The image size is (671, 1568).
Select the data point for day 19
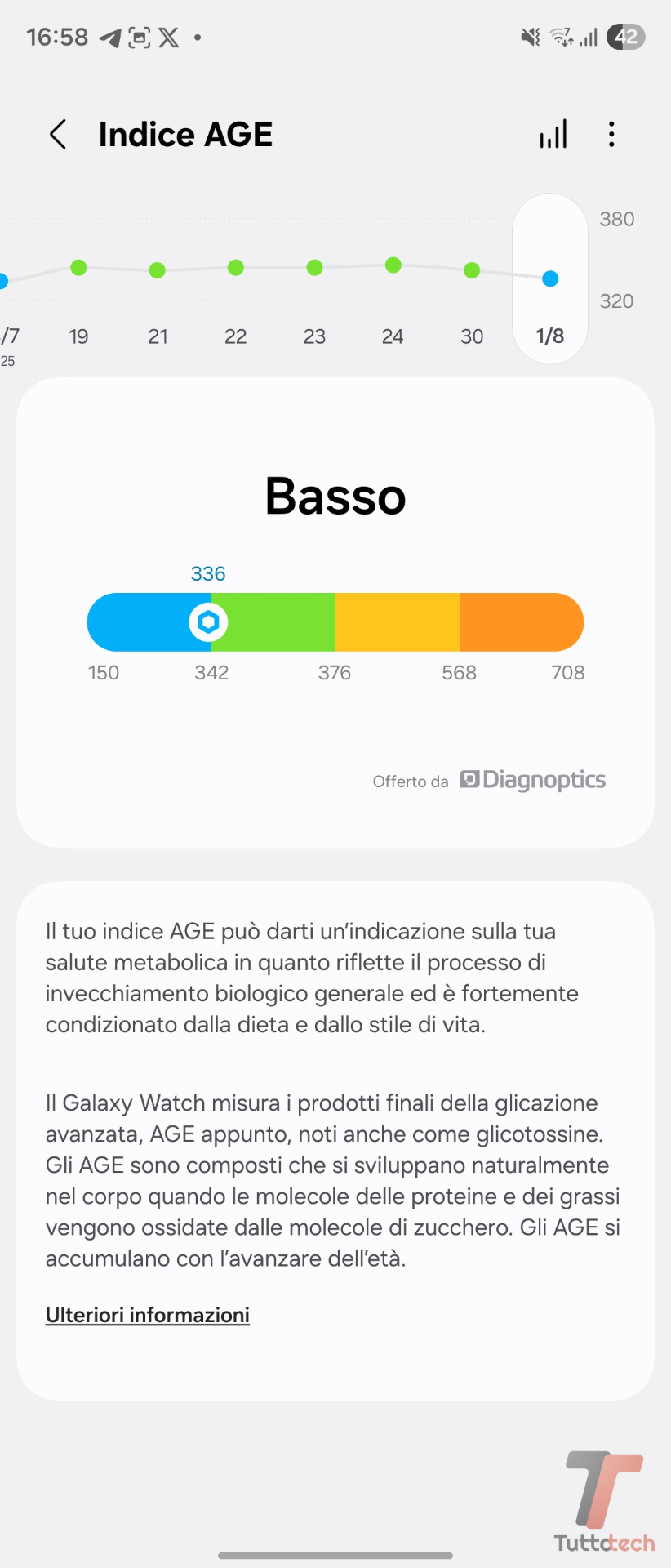[x=78, y=268]
